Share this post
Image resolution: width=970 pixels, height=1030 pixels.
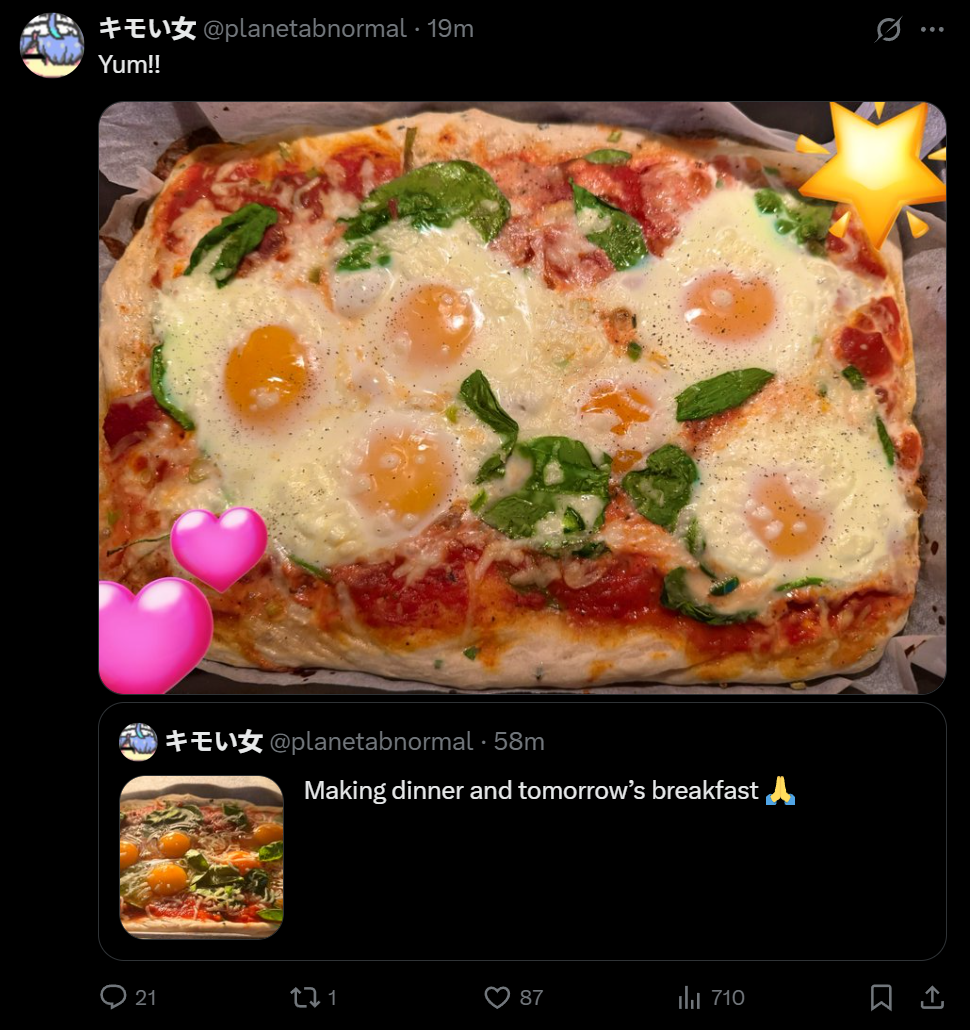(x=931, y=997)
